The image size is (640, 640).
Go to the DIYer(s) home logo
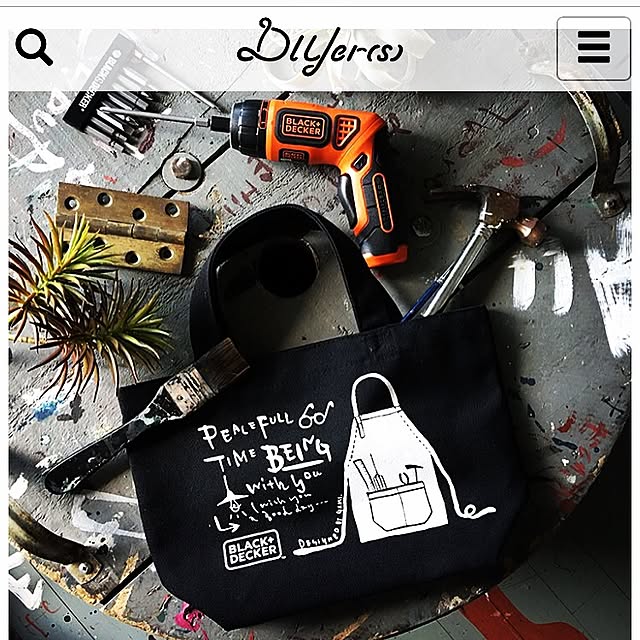[320, 47]
